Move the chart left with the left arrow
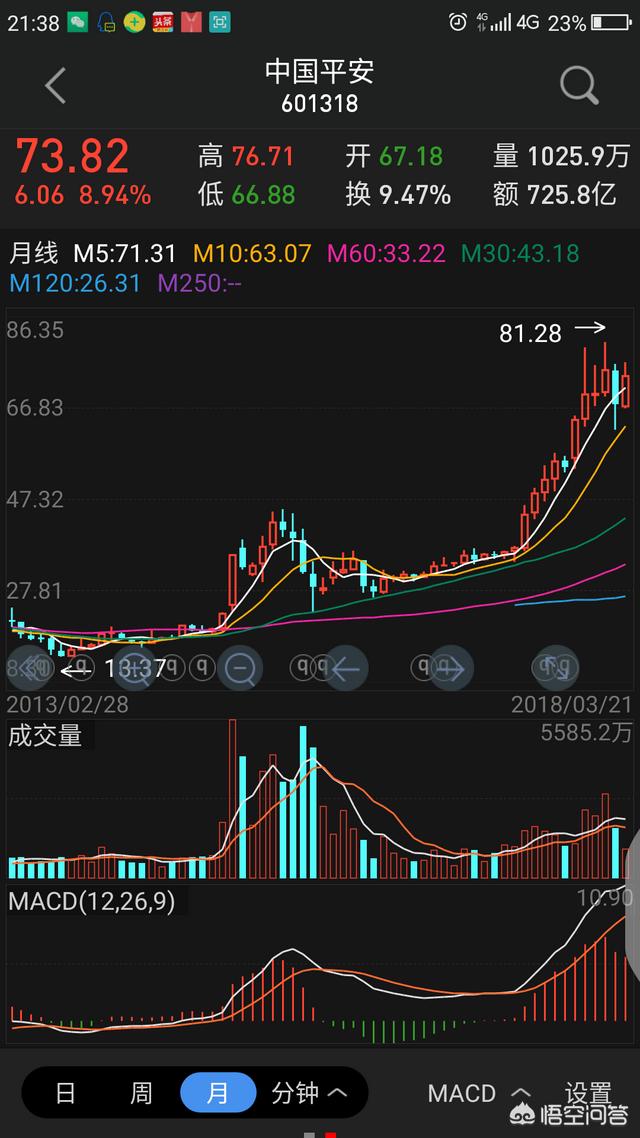Viewport: 640px width, 1138px height. 347,667
